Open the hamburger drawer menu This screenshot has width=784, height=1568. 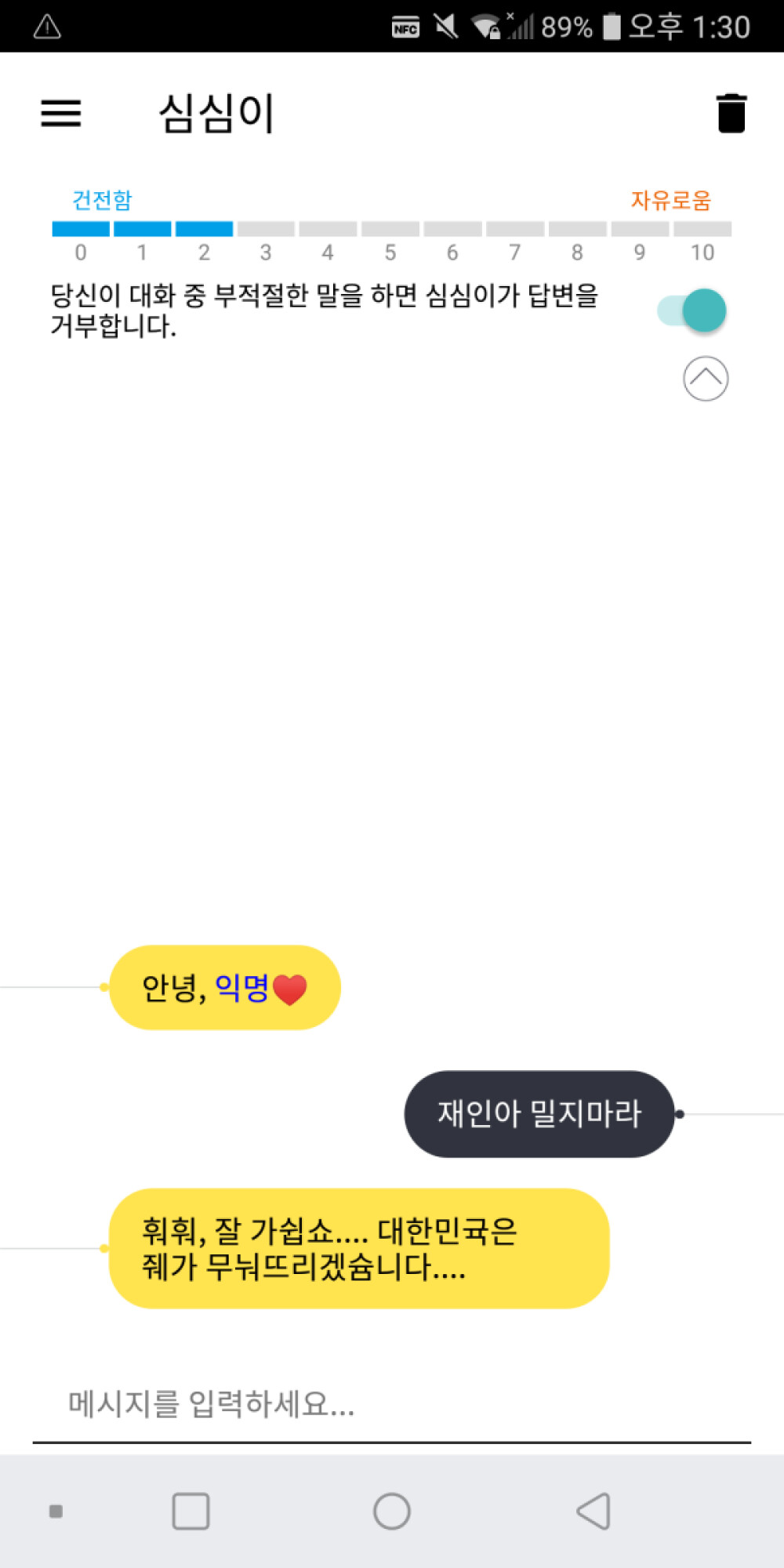pos(61,114)
